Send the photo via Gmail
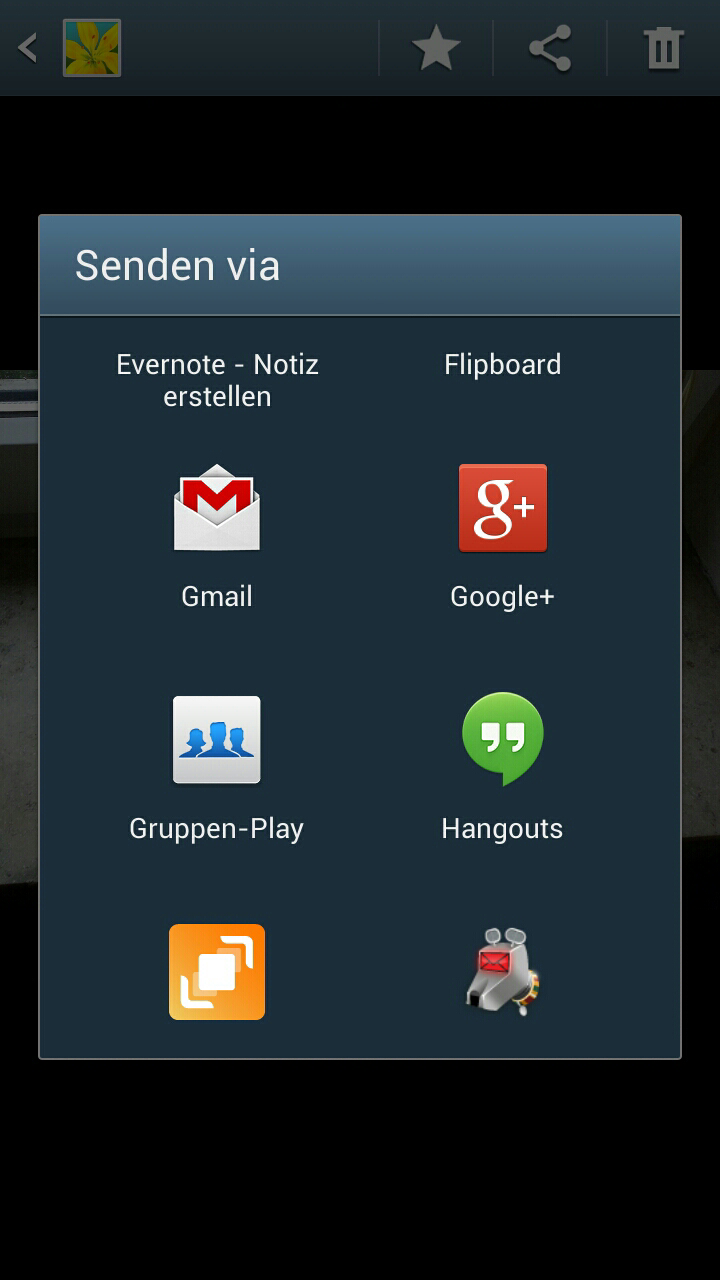The height and width of the screenshot is (1280, 720). tap(217, 535)
